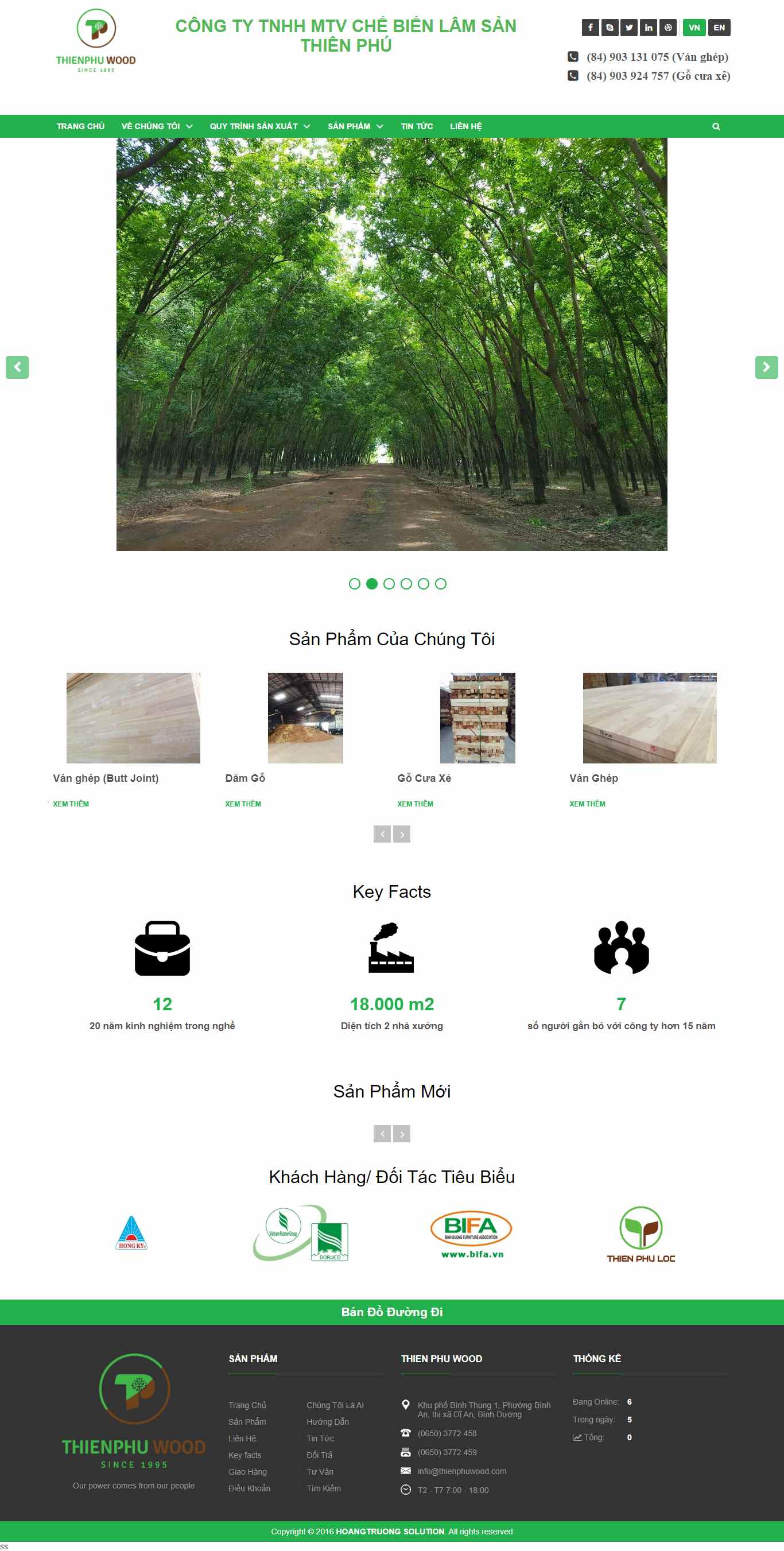Expand the VỀ CHÚNG TÔI menu
Image resolution: width=784 pixels, height=1551 pixels.
point(157,126)
